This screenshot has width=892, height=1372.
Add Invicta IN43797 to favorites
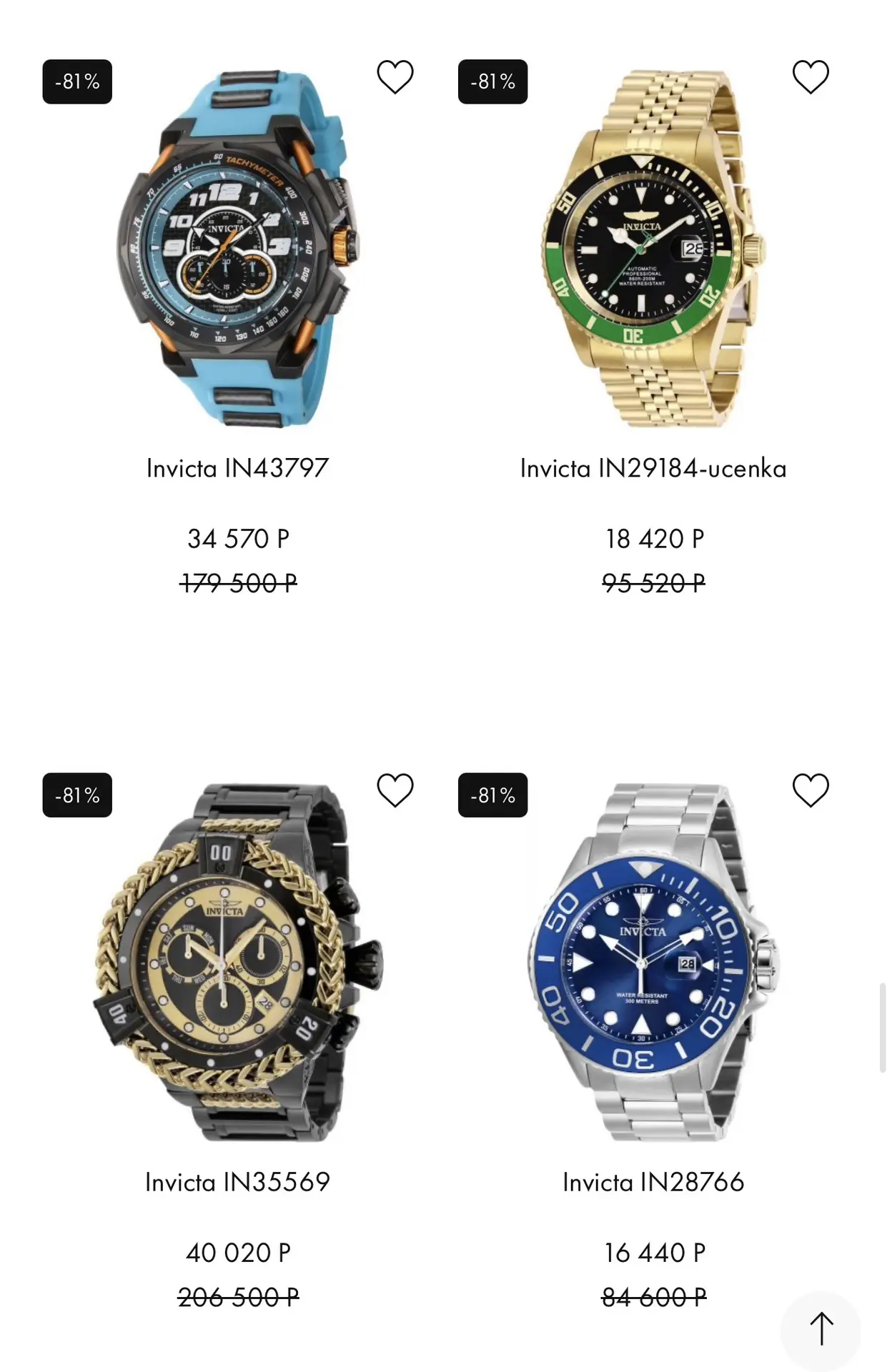point(395,77)
